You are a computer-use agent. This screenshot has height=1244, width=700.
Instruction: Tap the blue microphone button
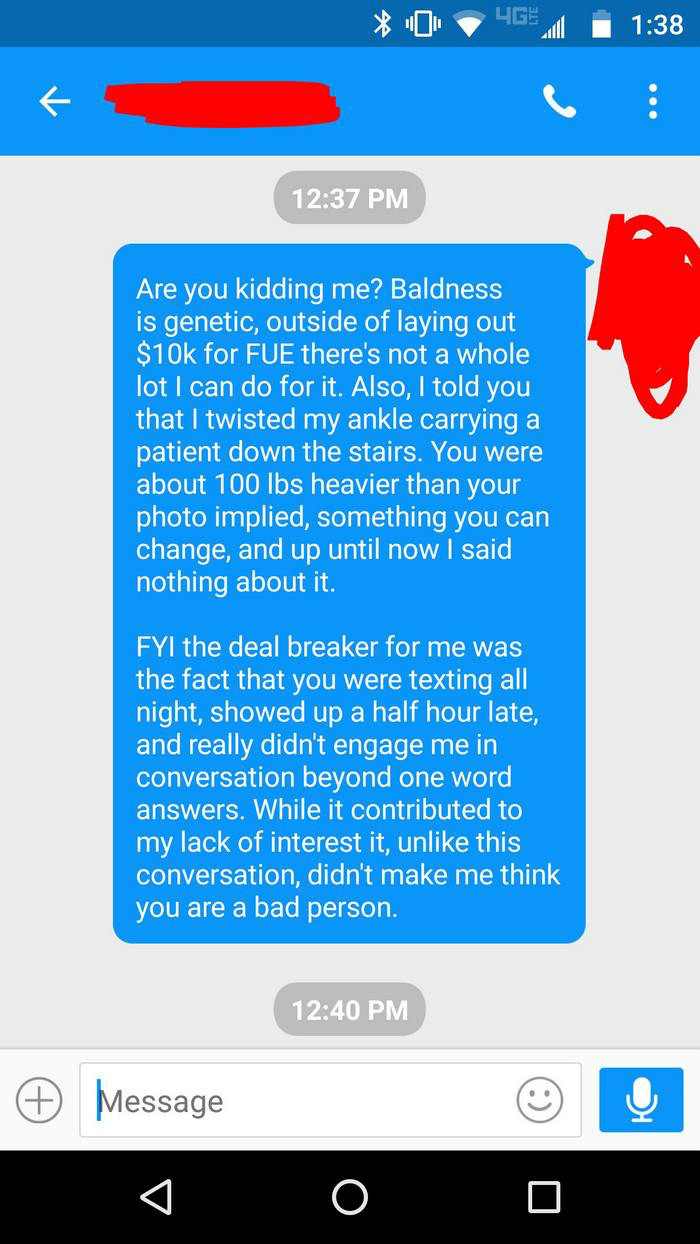(641, 1100)
